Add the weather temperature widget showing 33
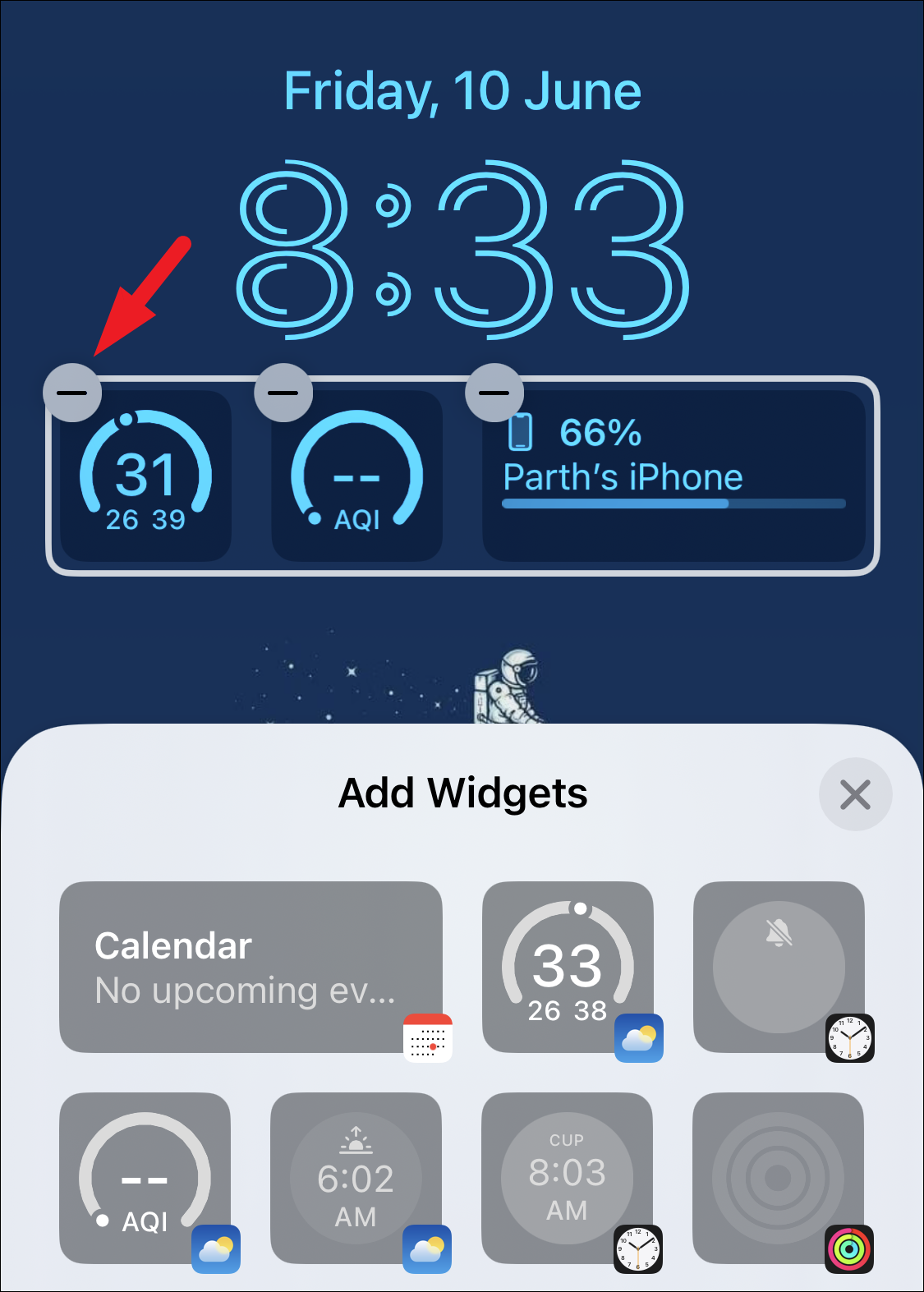924x1292 pixels. point(568,967)
